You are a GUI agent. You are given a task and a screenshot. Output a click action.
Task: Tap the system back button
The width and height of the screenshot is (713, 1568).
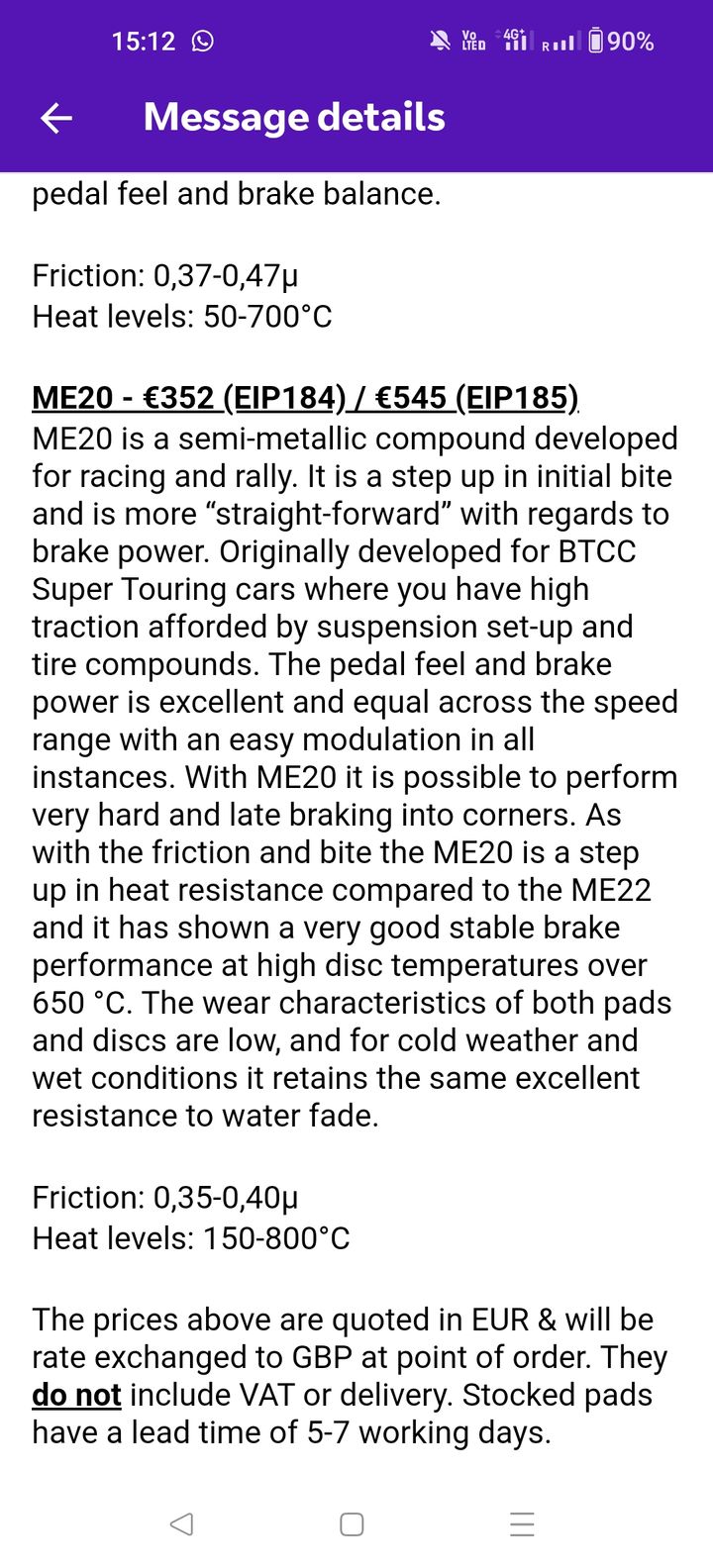point(181,1523)
